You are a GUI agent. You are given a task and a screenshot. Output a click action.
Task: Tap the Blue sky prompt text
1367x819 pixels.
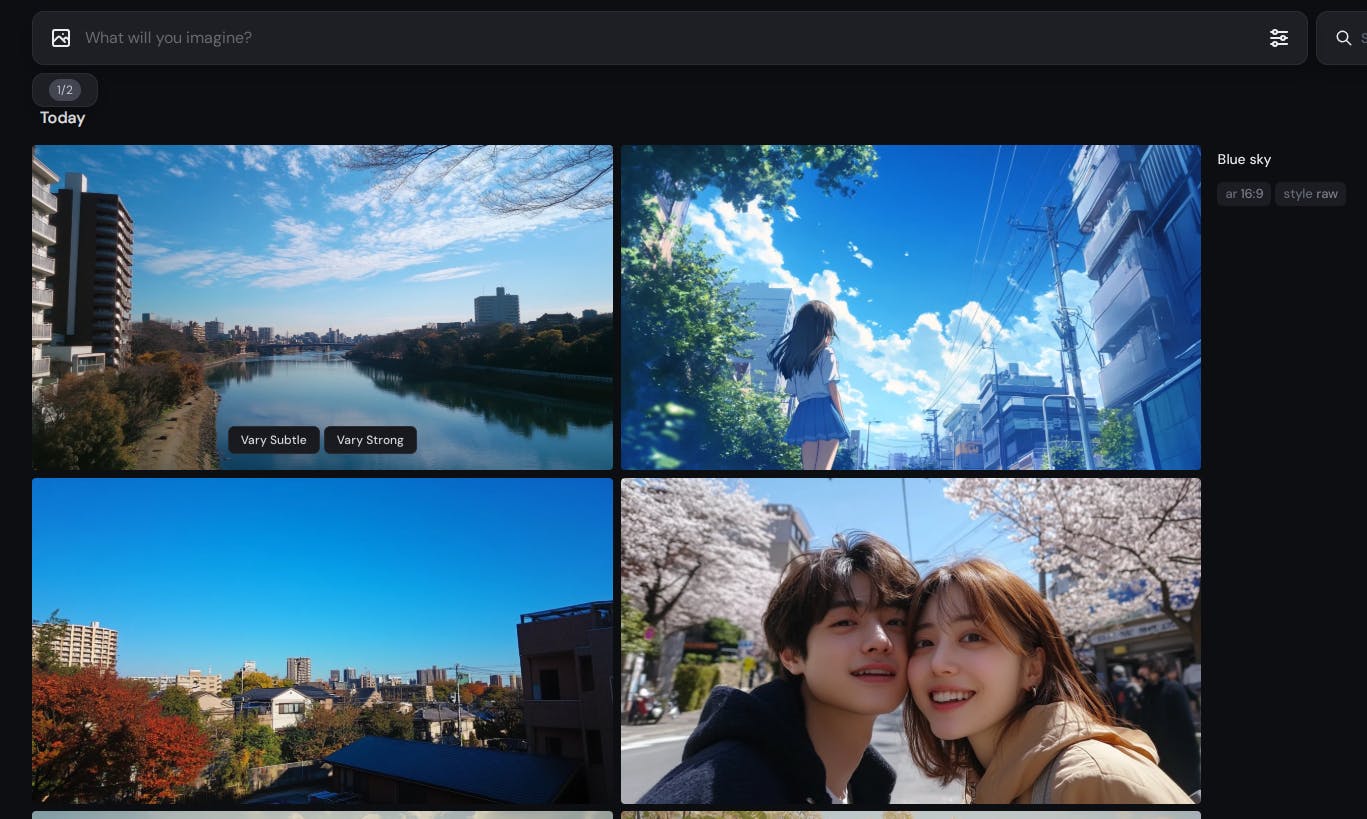1244,159
